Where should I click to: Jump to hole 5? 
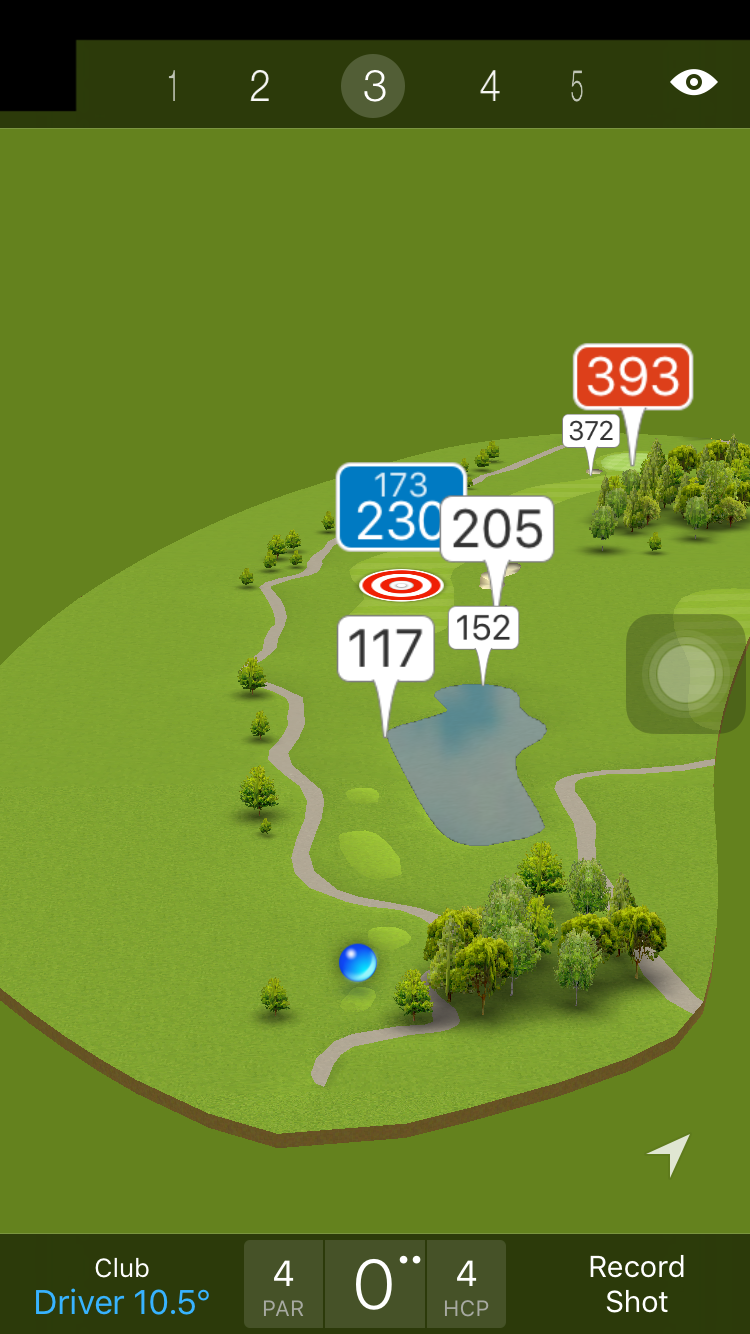pyautogui.click(x=577, y=86)
